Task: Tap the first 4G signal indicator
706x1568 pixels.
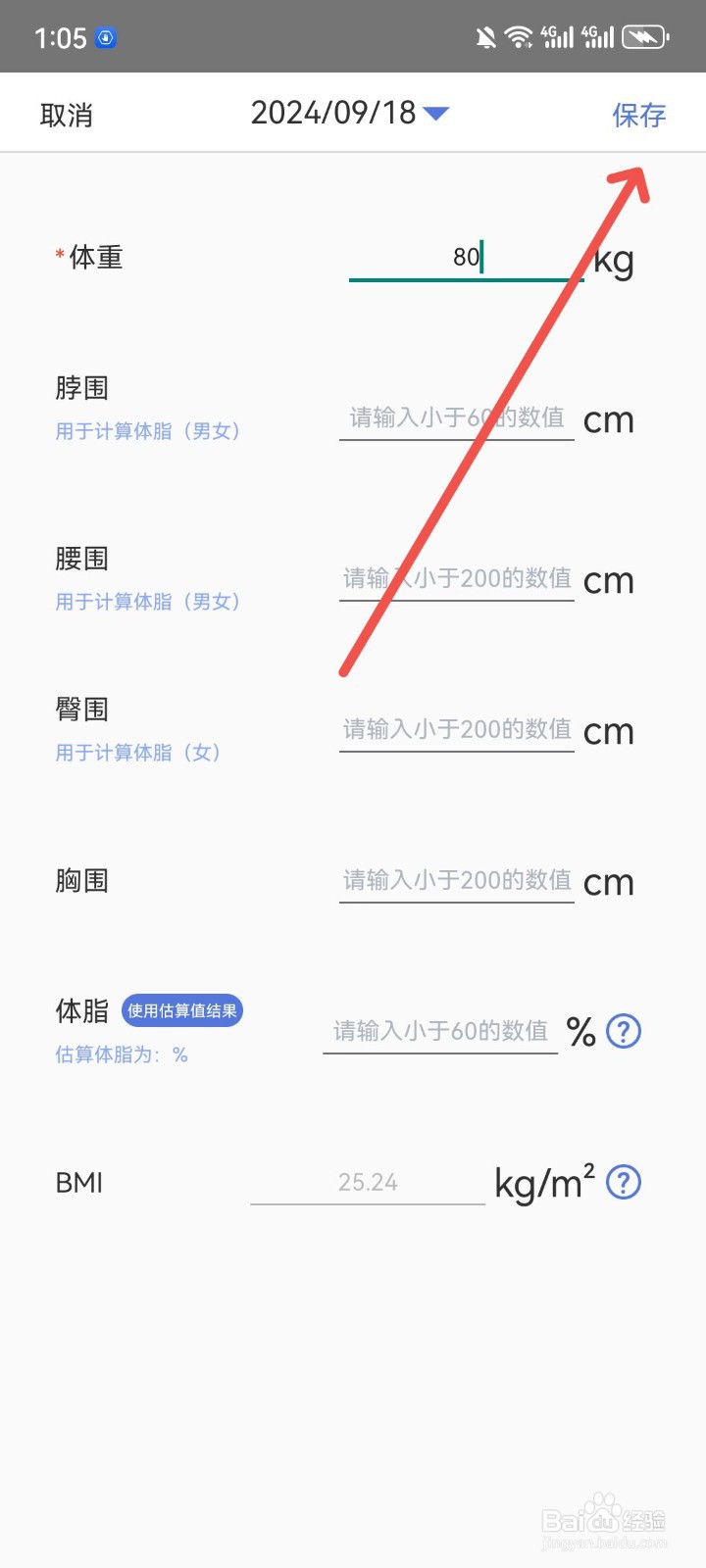Action: (557, 35)
